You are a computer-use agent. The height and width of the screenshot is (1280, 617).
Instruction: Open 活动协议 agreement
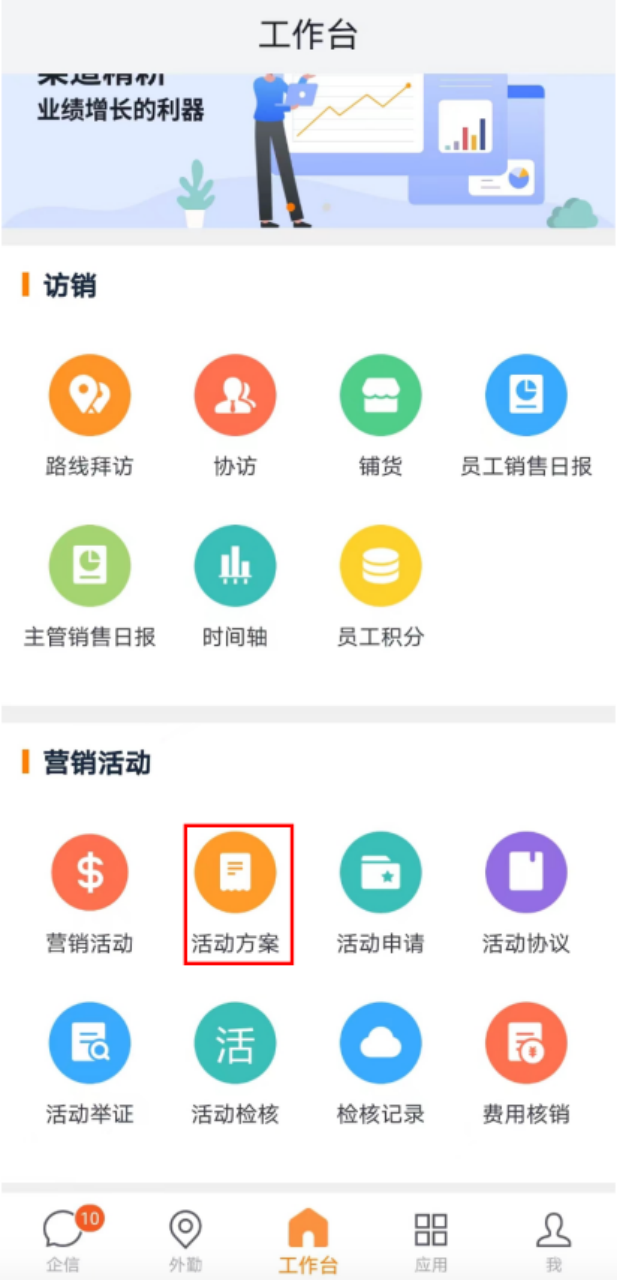click(526, 873)
